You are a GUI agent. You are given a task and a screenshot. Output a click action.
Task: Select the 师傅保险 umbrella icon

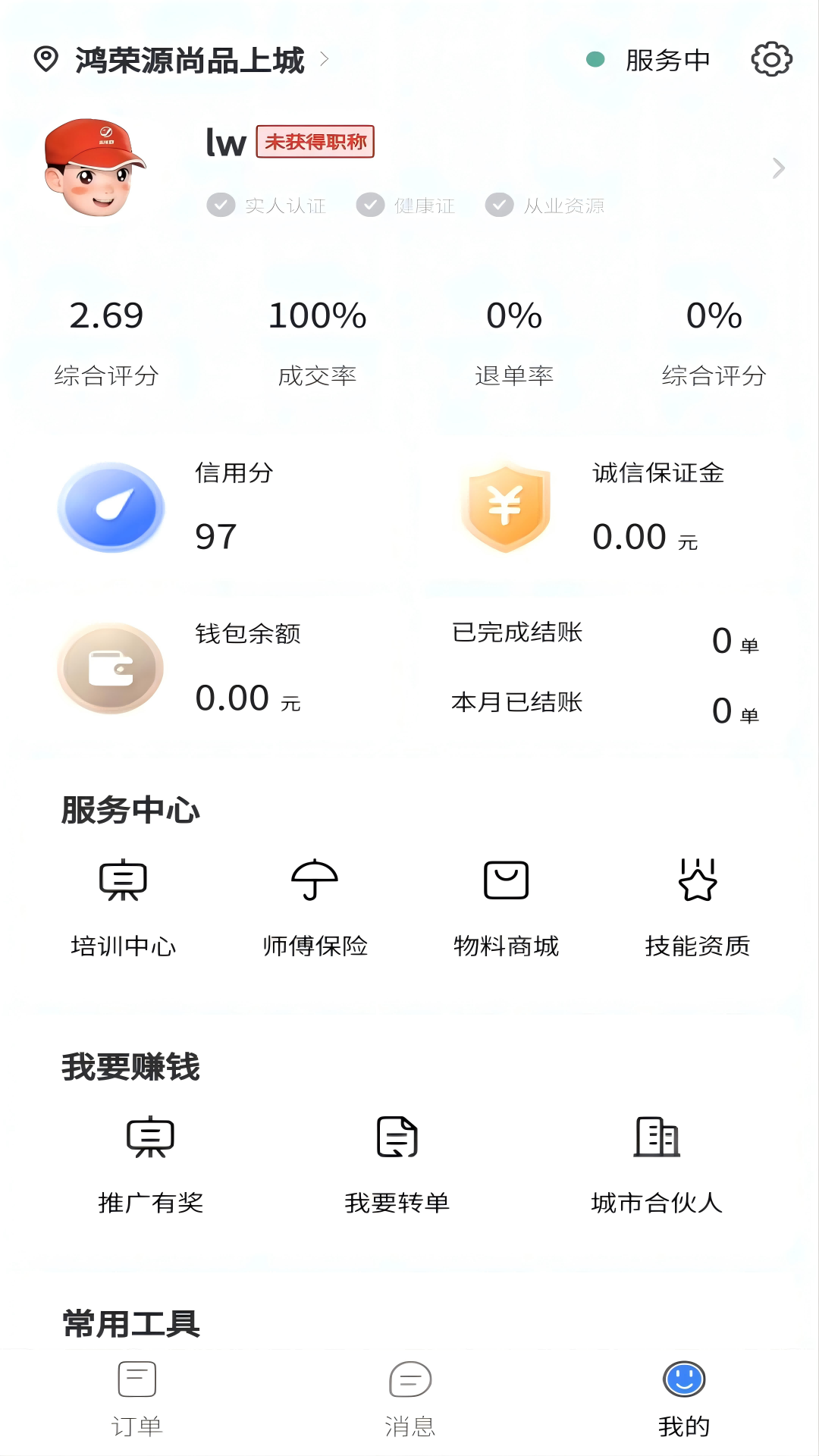click(315, 881)
